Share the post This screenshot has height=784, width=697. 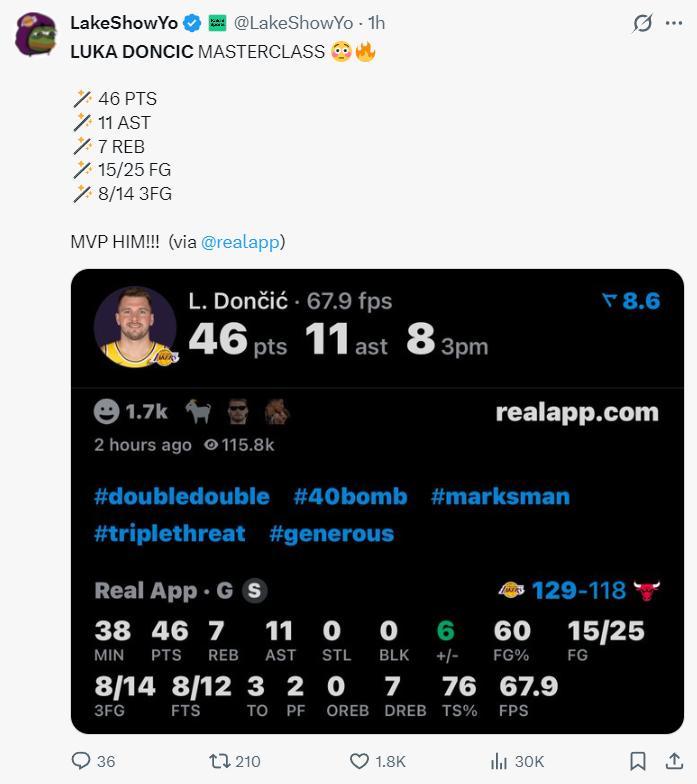tap(673, 761)
